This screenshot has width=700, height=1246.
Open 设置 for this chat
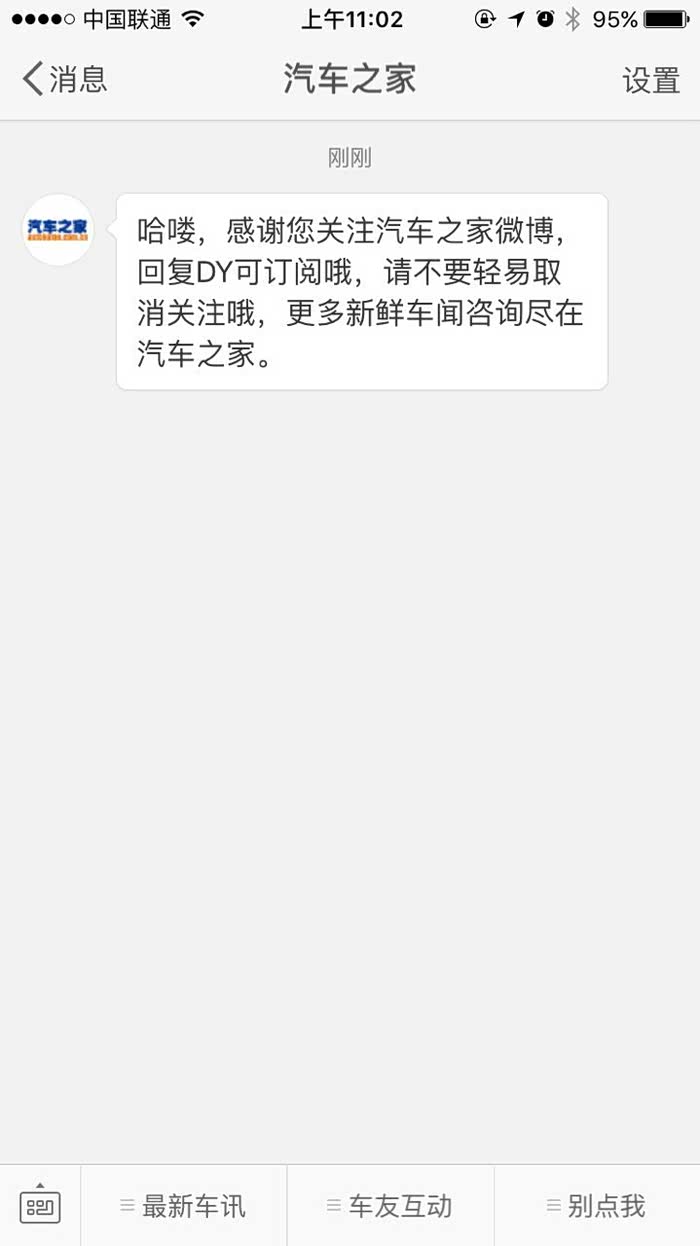[x=651, y=80]
